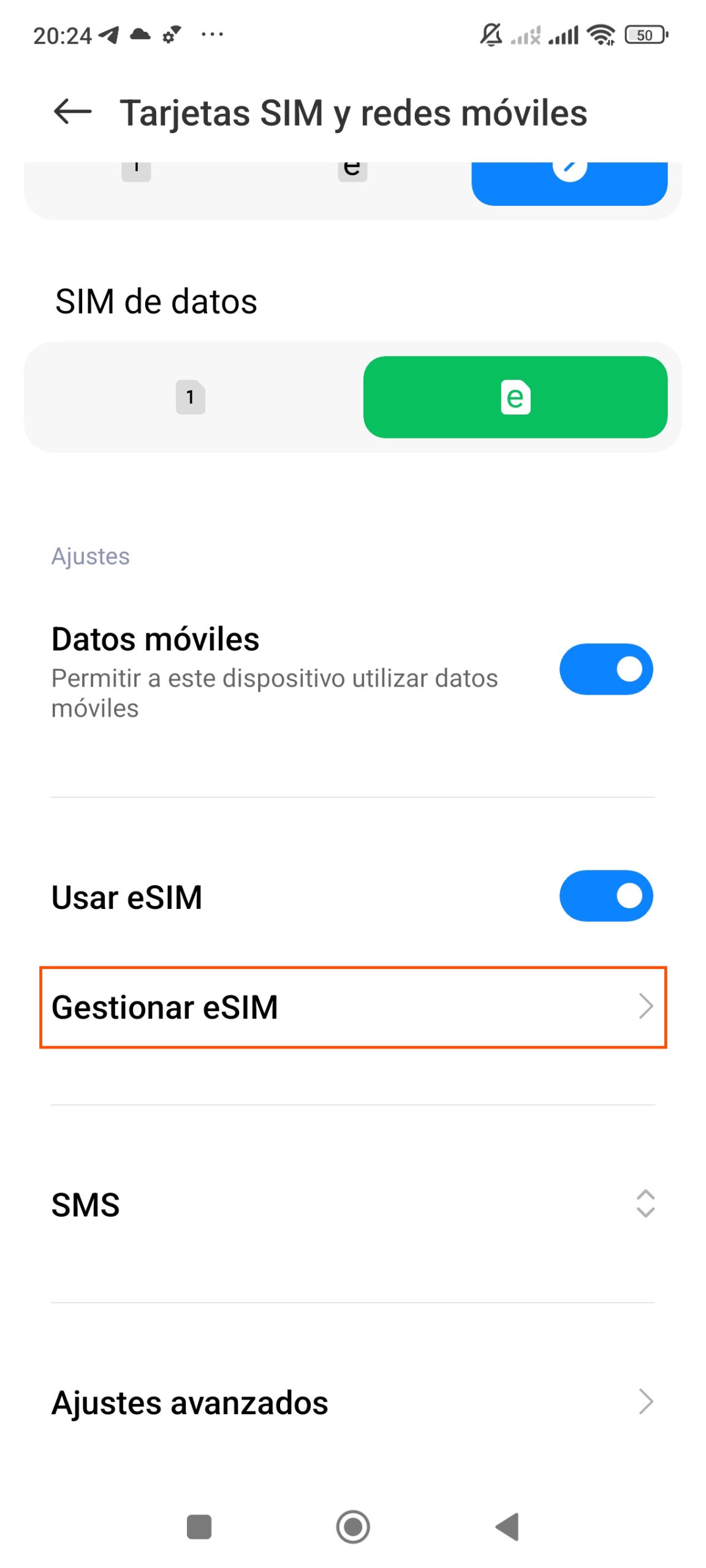Disable the Usar eSIM switch

[x=605, y=895]
